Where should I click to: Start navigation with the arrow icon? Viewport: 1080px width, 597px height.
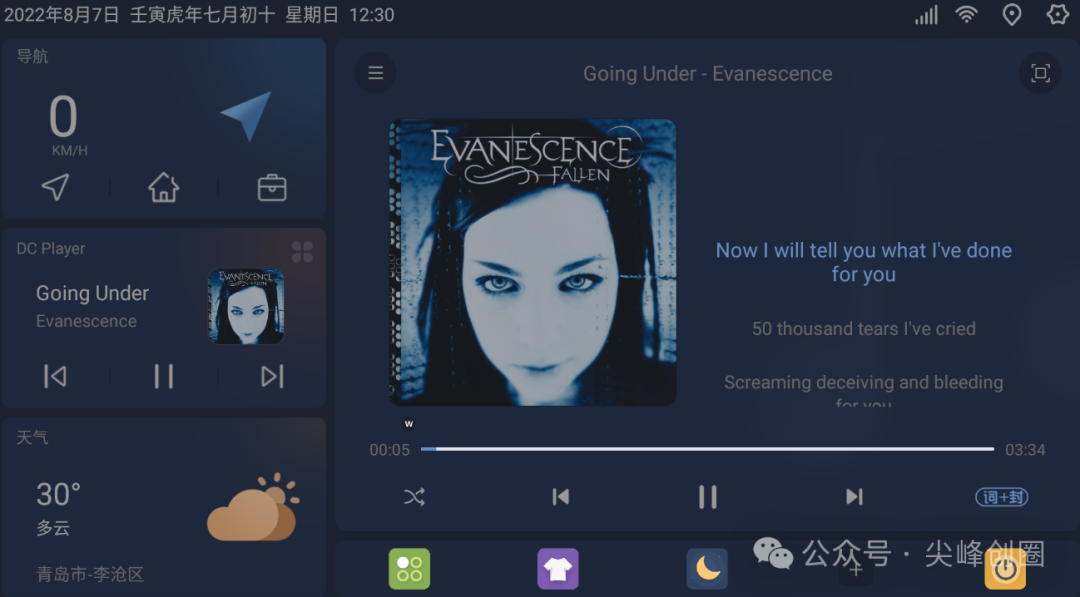(55, 187)
